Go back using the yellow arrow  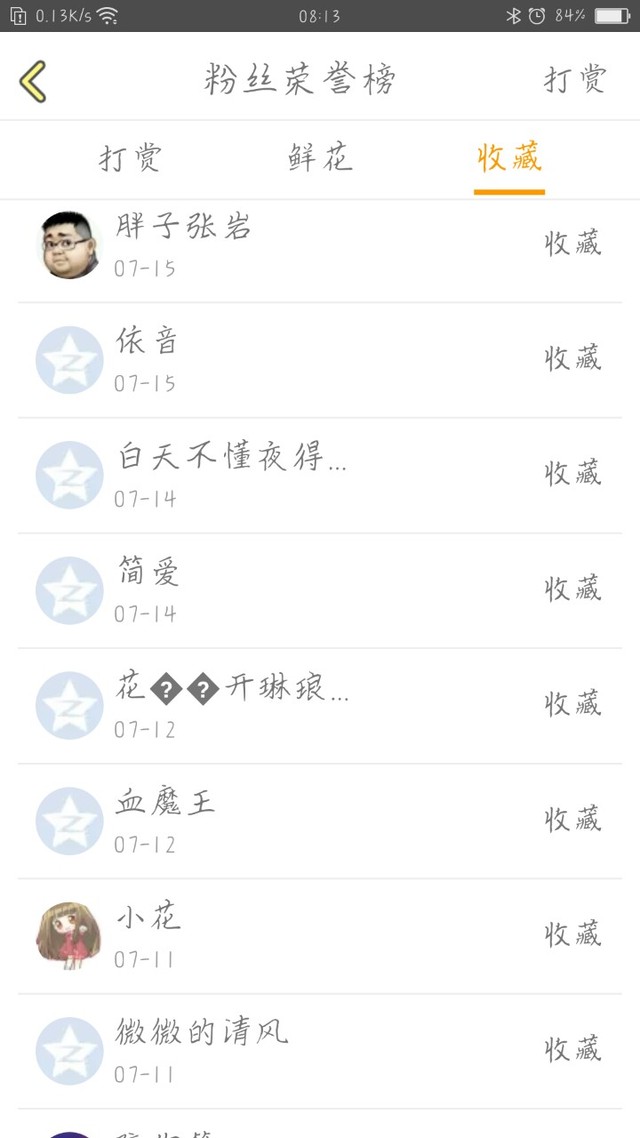[x=33, y=81]
